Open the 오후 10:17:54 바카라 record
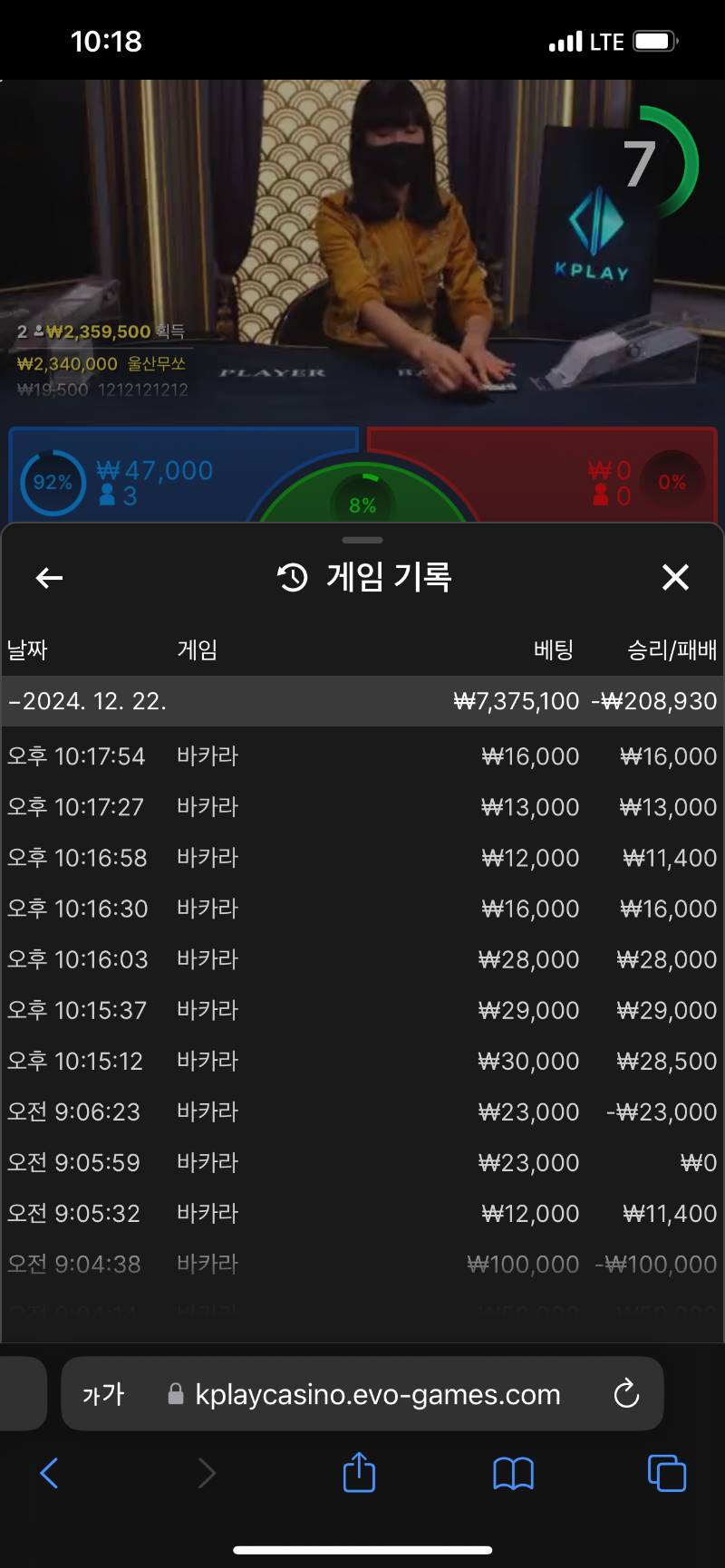Image resolution: width=725 pixels, height=1568 pixels. (x=362, y=756)
